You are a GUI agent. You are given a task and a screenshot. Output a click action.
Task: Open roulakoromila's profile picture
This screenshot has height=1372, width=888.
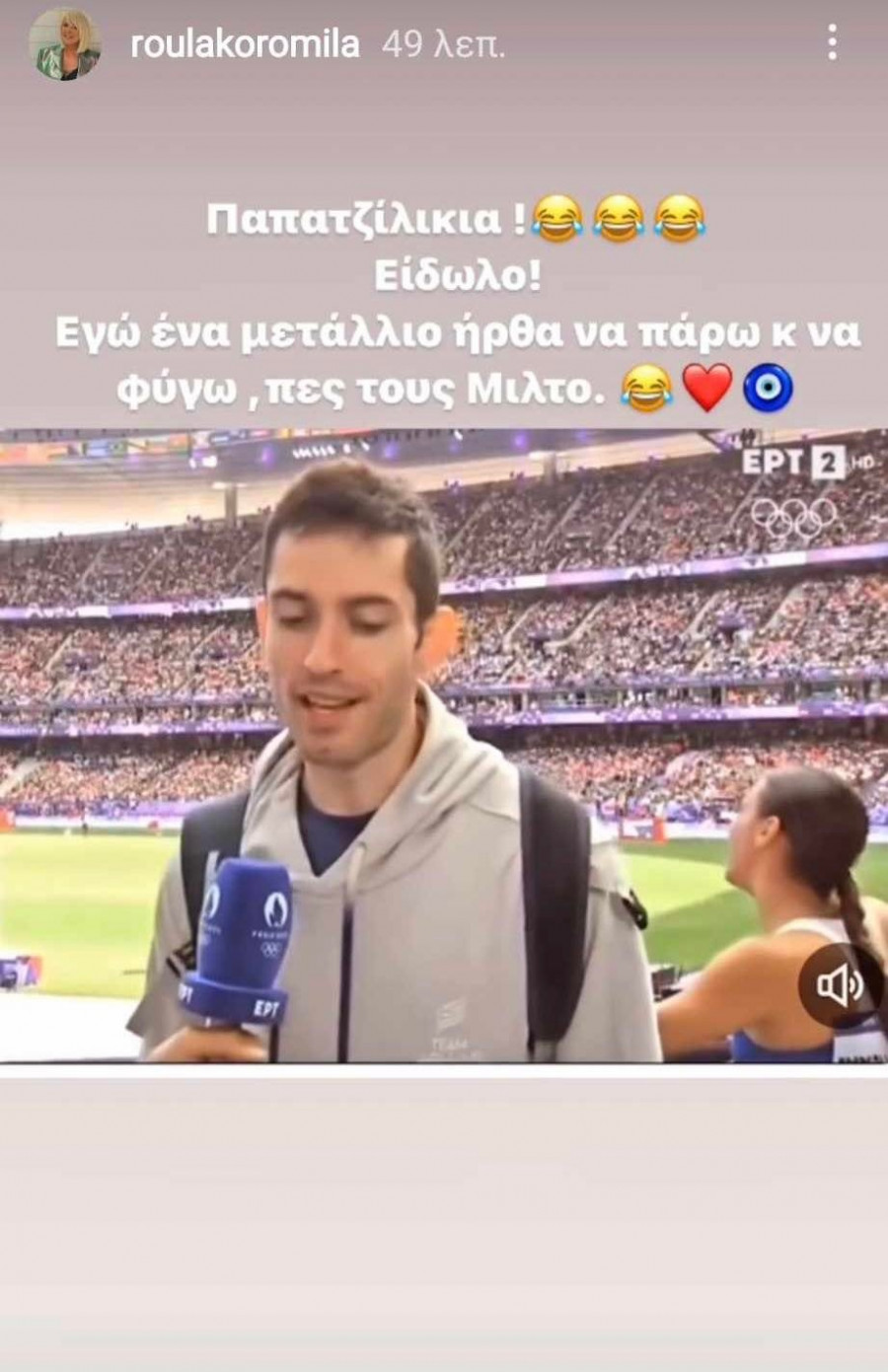click(x=64, y=45)
